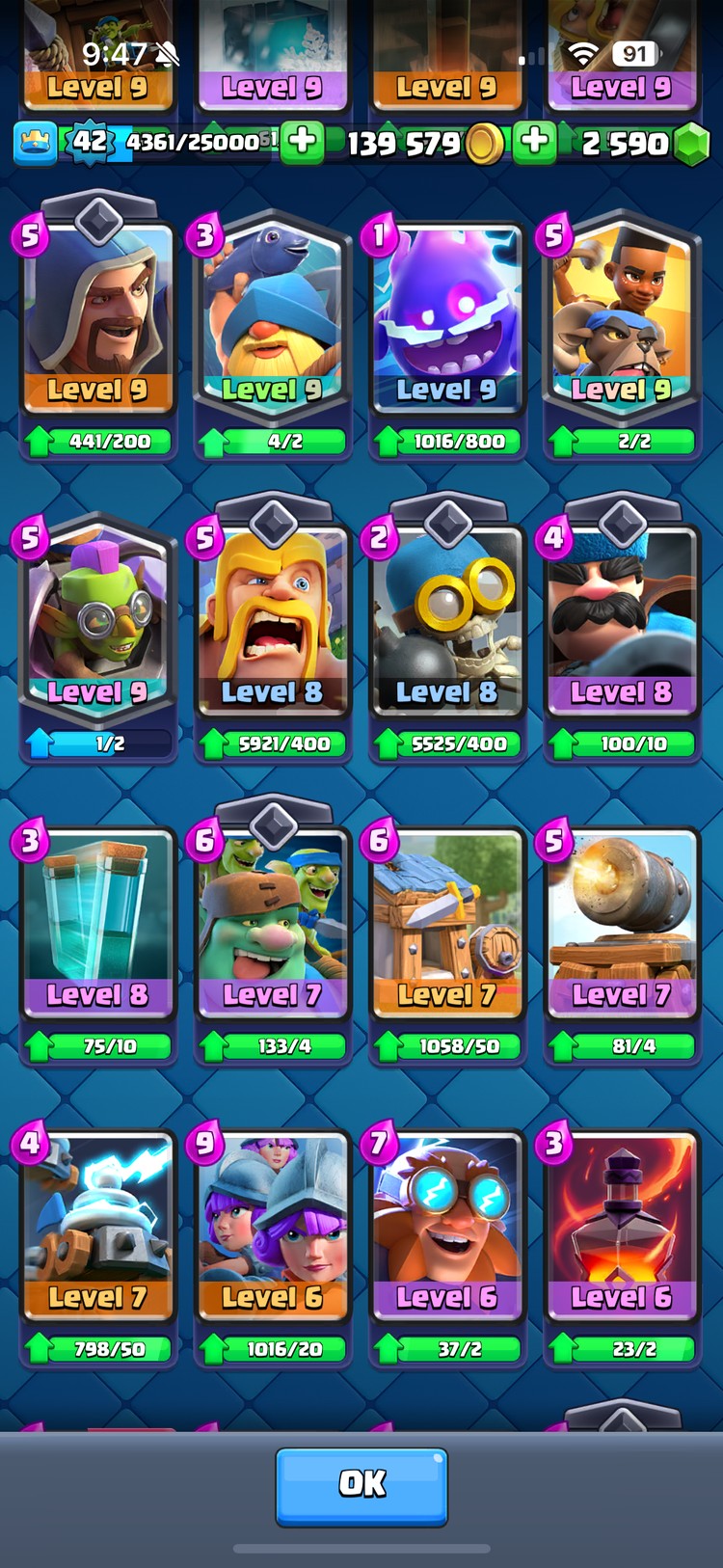723x1568 pixels.
Task: Tap the plus button beside the experience bar
Action: [302, 143]
